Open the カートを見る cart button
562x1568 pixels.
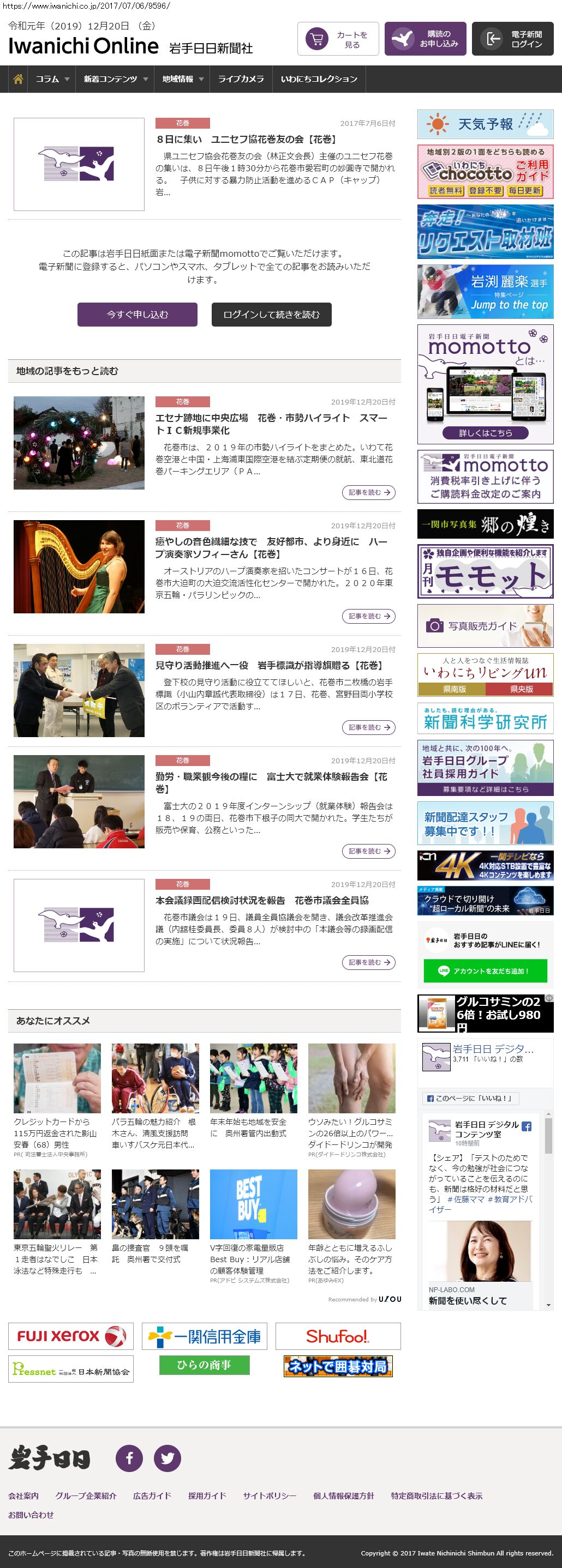pos(338,39)
